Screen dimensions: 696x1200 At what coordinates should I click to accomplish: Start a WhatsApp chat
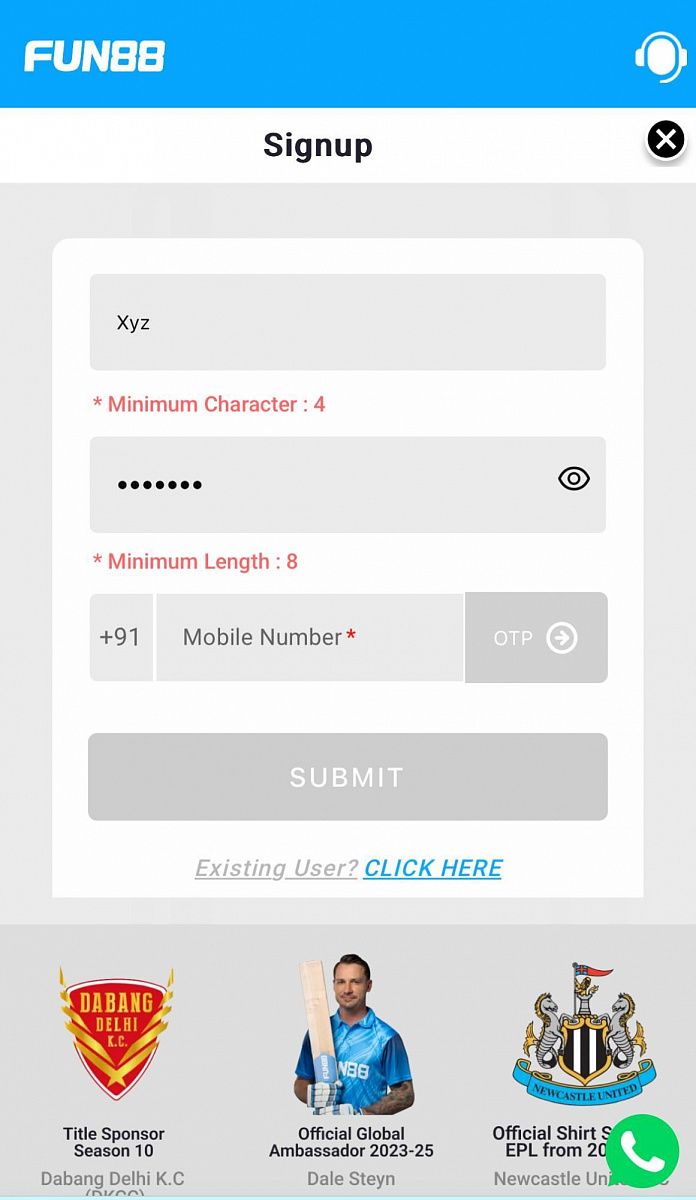pyautogui.click(x=642, y=1152)
